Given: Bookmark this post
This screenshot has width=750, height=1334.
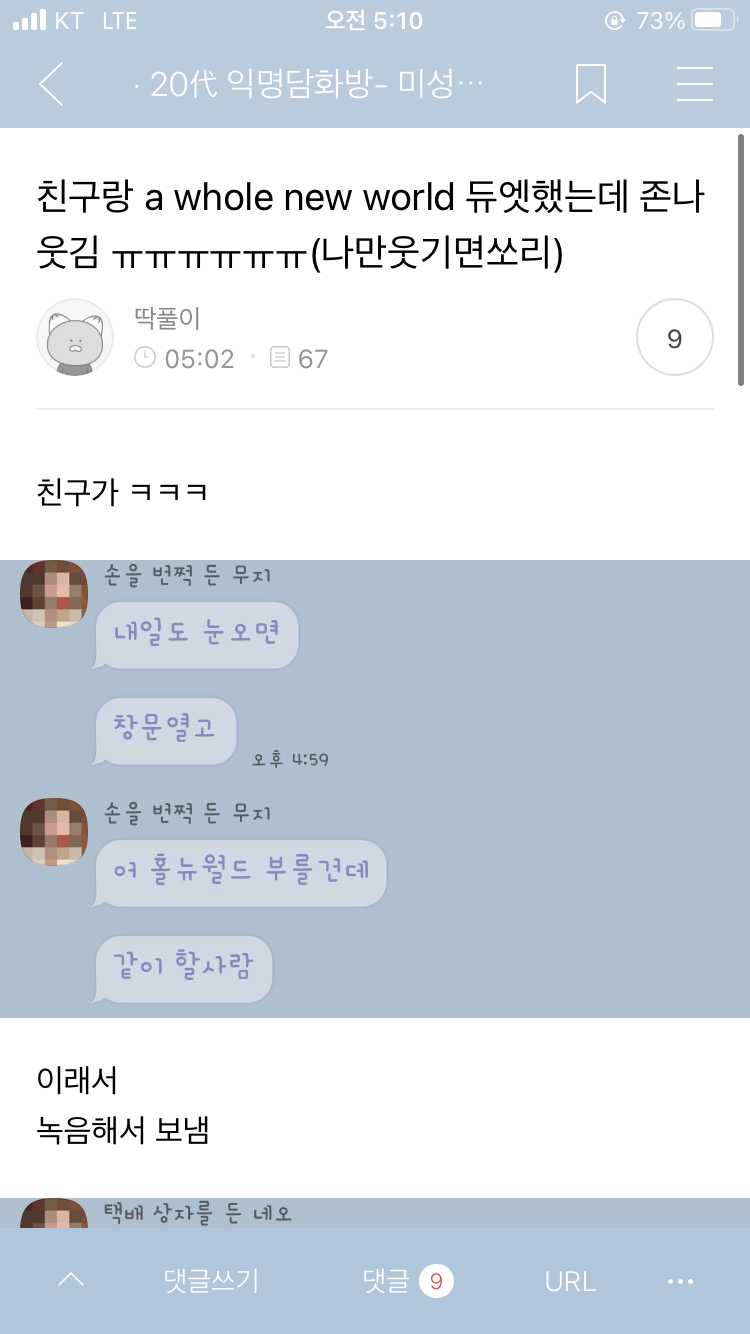Looking at the screenshot, I should point(591,84).
